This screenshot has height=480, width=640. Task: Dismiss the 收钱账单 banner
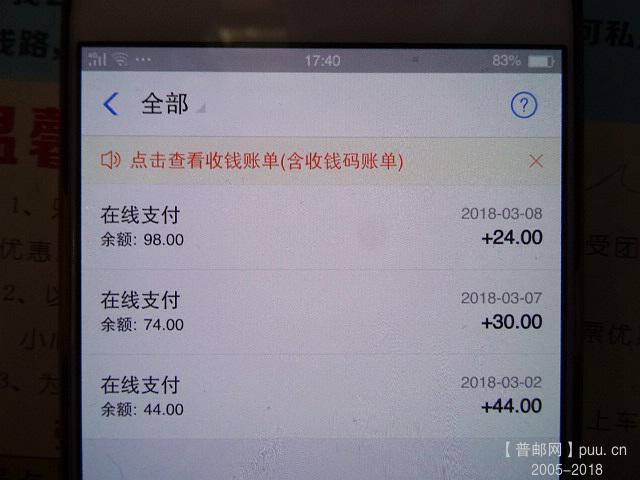coord(535,160)
